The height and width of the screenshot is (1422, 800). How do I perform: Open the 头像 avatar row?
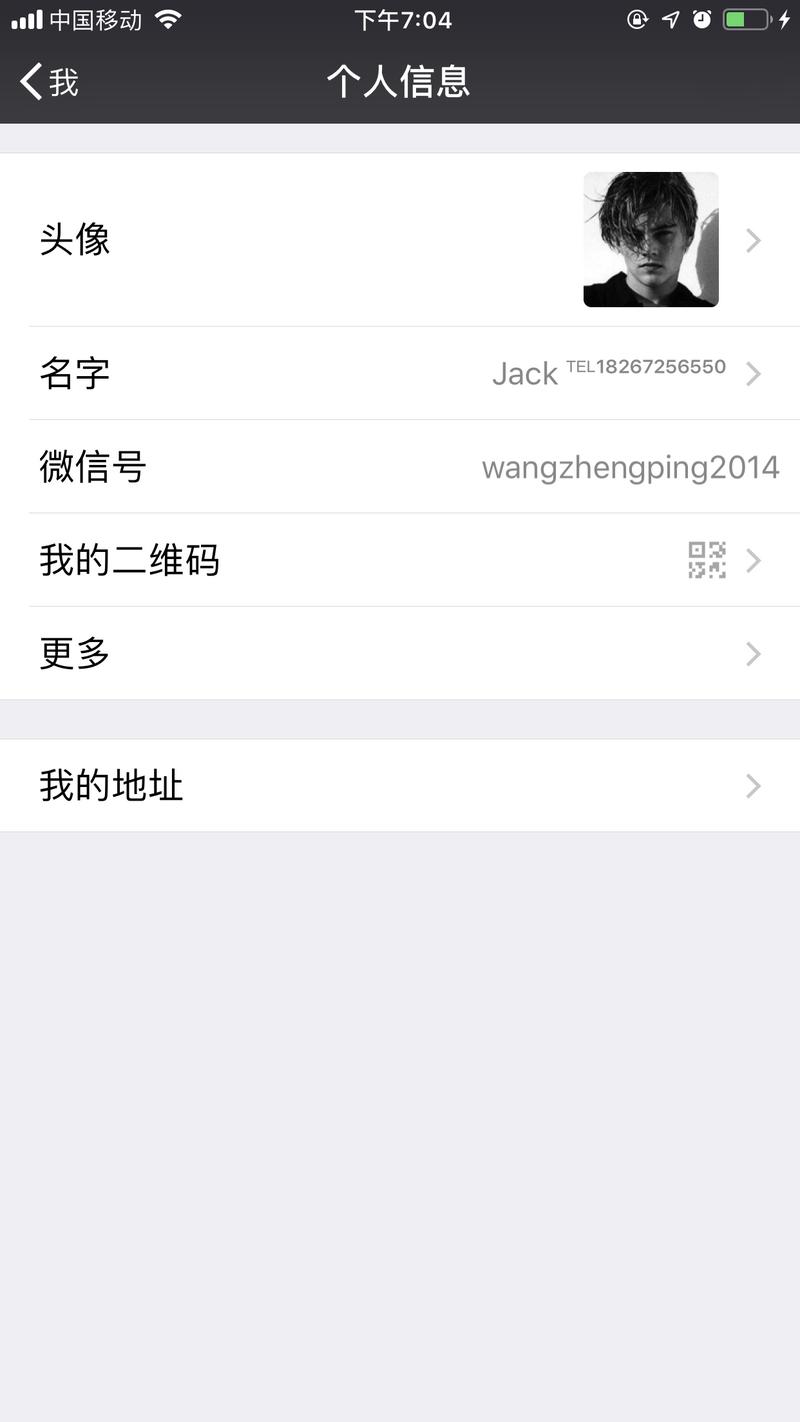400,240
